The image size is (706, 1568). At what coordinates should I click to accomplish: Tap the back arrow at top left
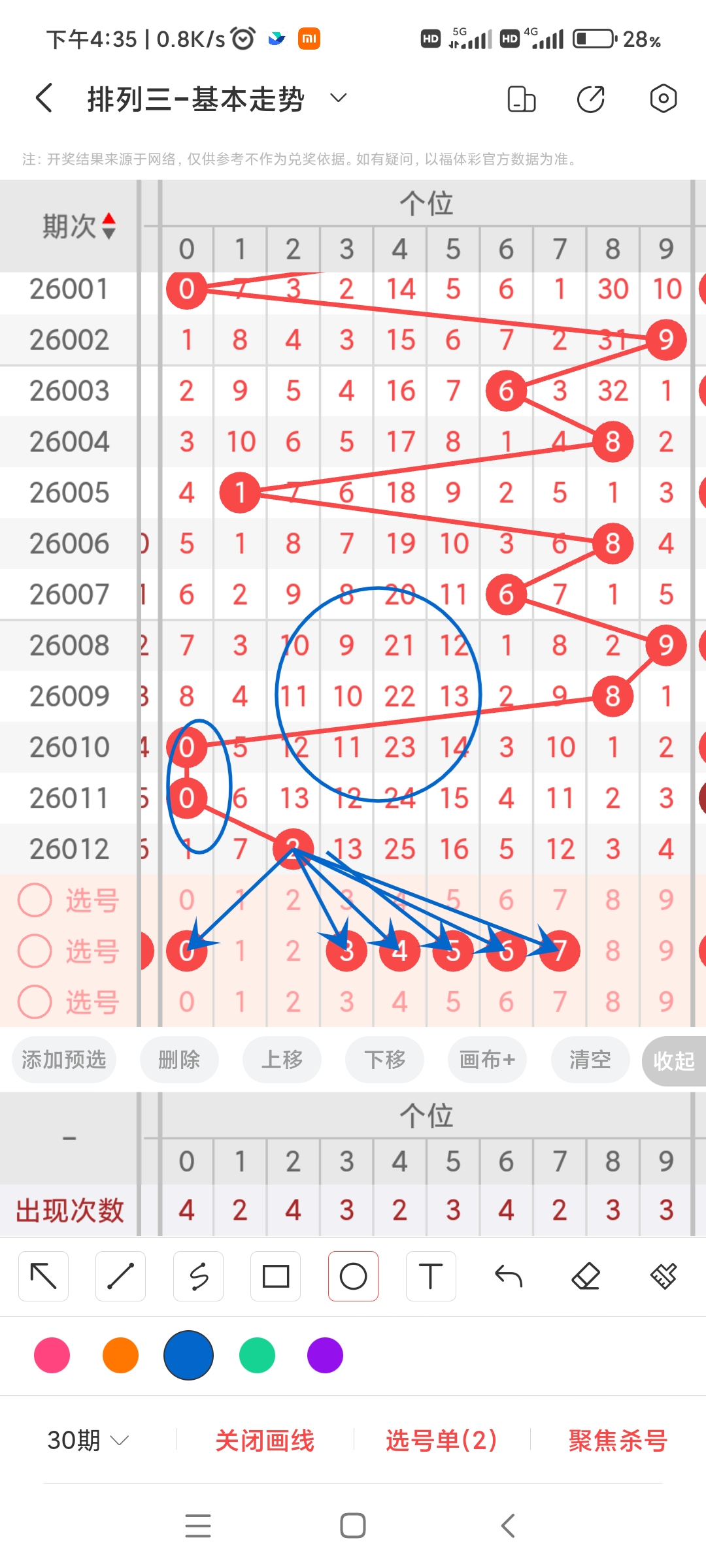pyautogui.click(x=42, y=98)
